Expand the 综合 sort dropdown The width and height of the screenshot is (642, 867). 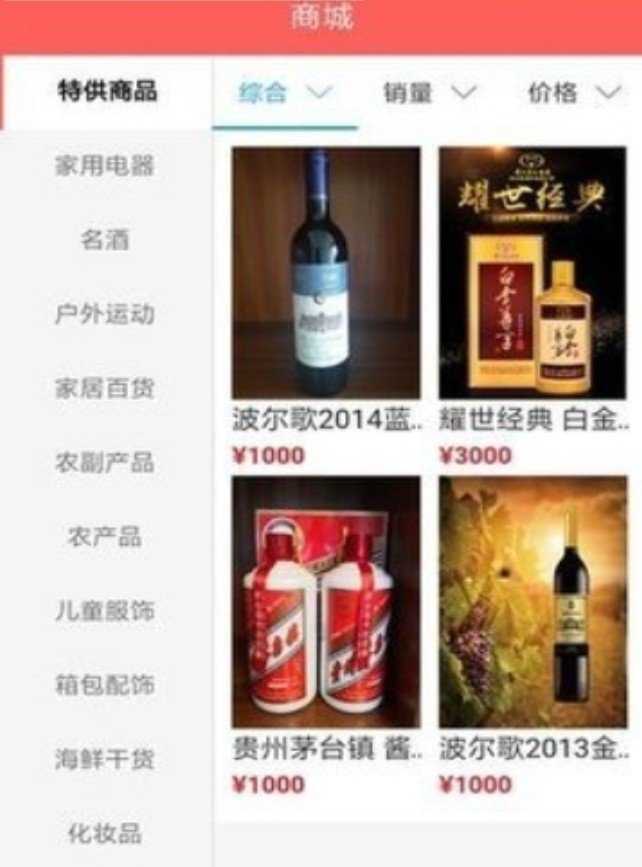click(x=285, y=94)
